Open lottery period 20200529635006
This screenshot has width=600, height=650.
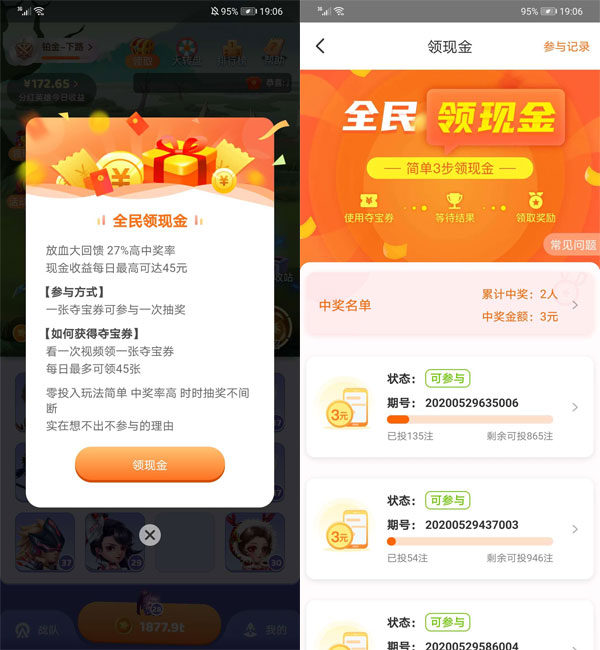450,407
